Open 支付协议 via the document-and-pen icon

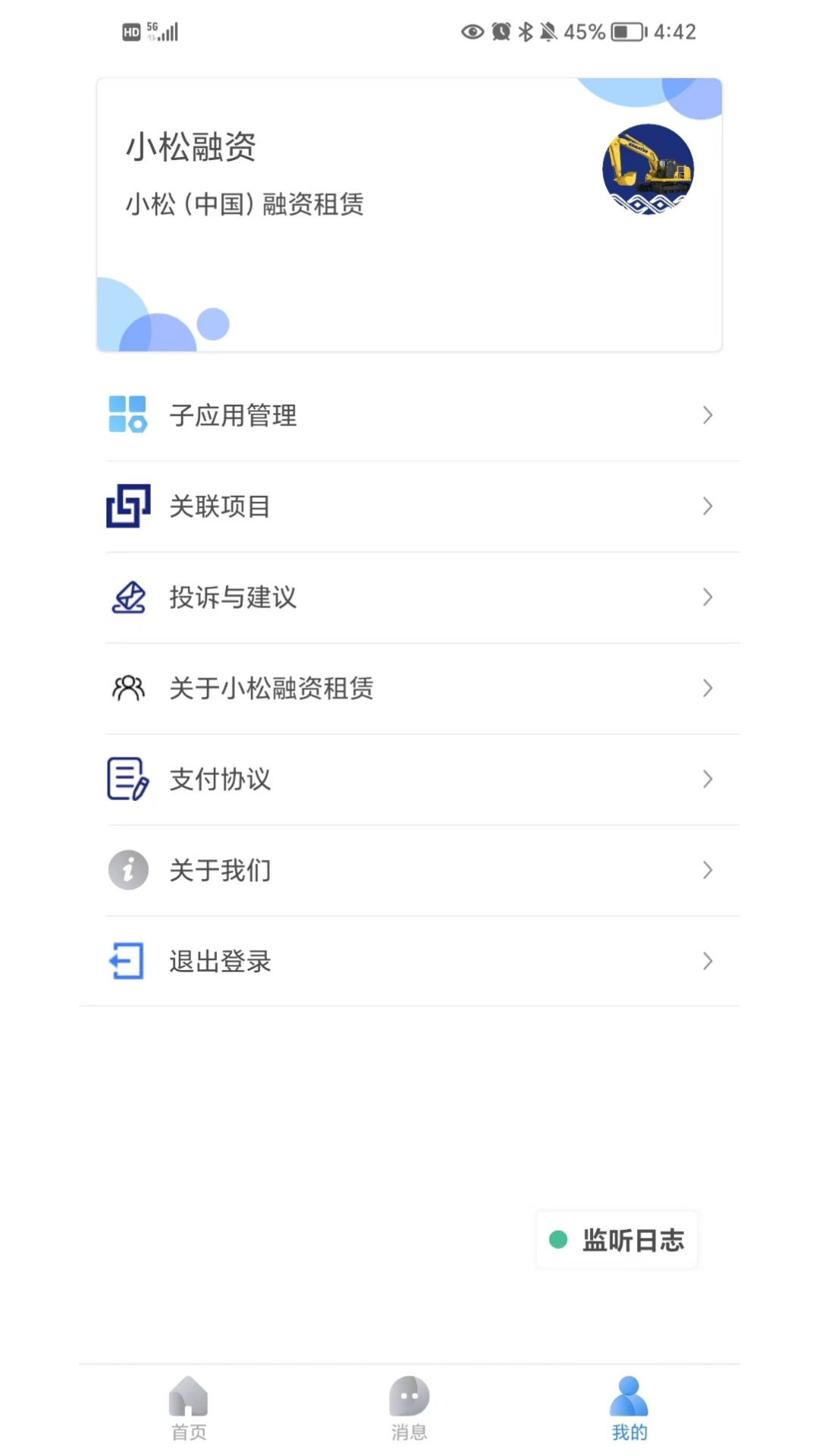pos(127,779)
